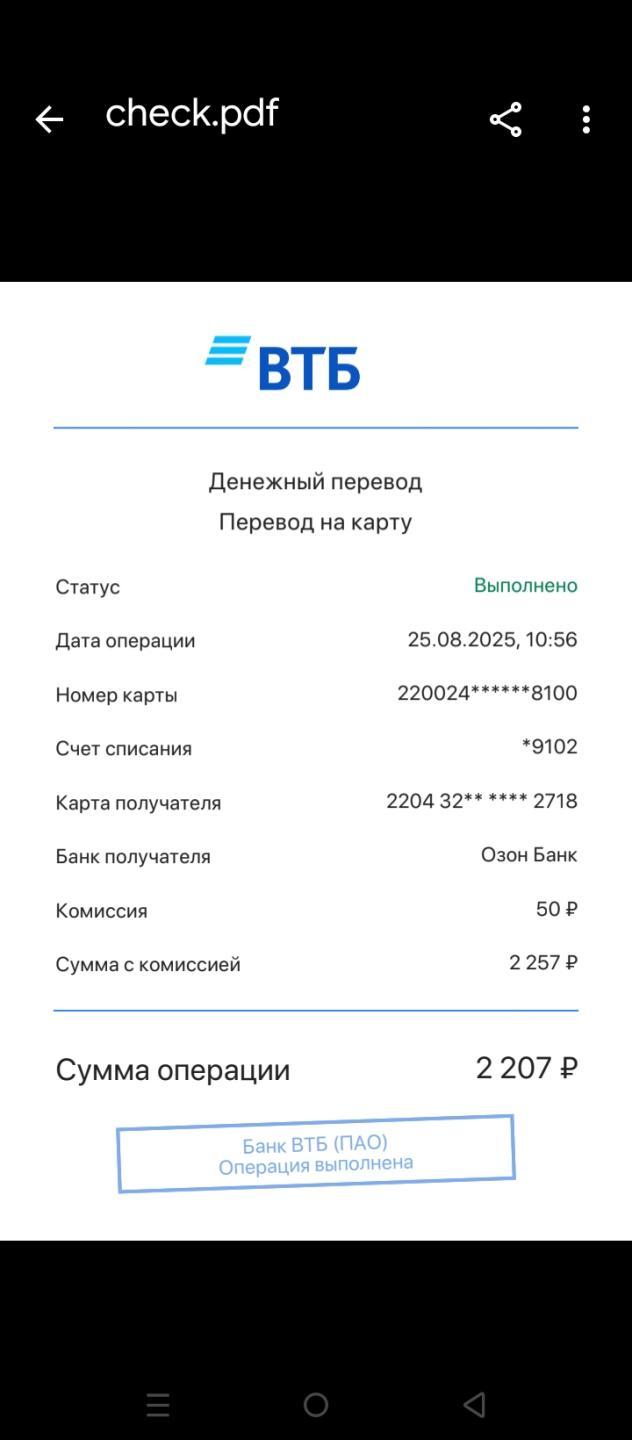Tap the system home button
632x1440 pixels.
point(316,1405)
